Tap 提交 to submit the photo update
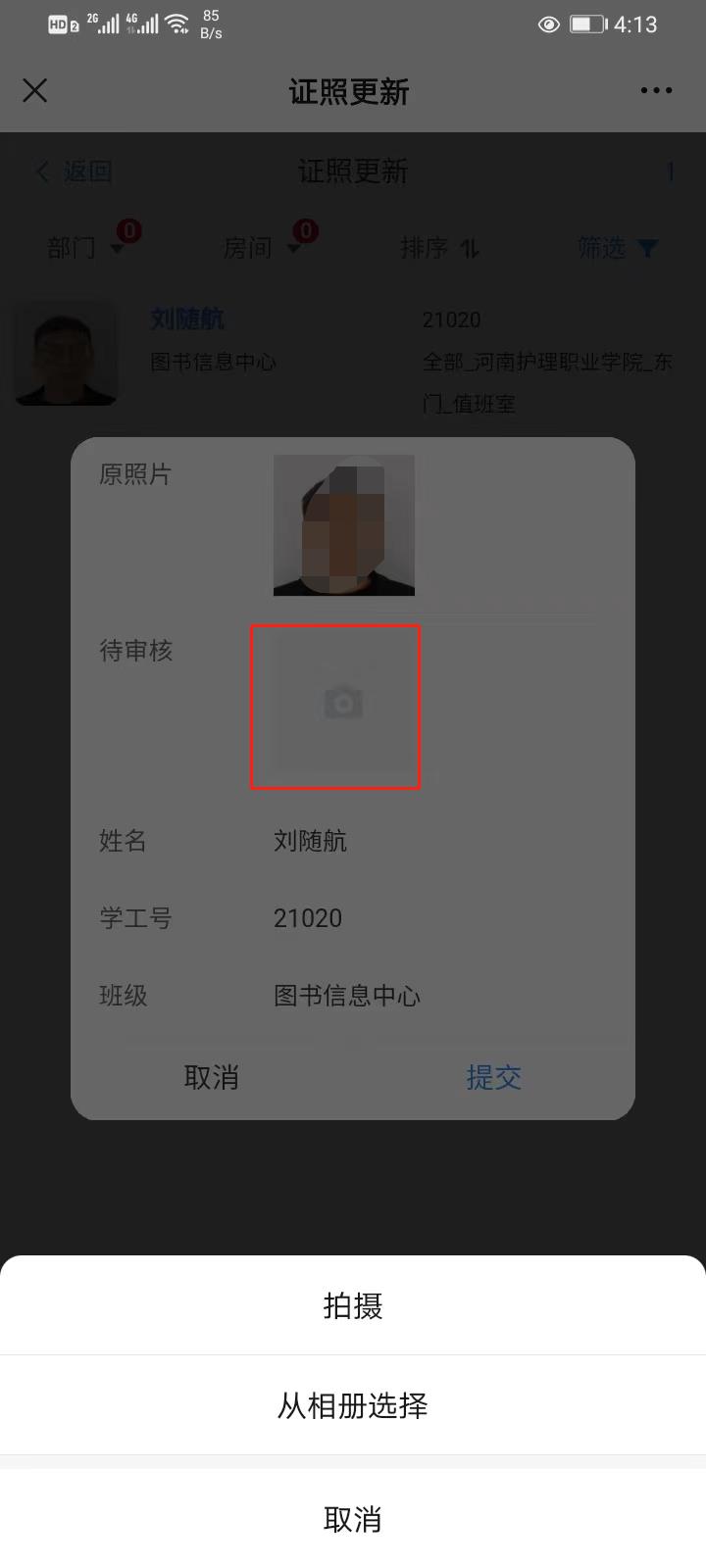The width and height of the screenshot is (706, 1568). click(x=493, y=1077)
